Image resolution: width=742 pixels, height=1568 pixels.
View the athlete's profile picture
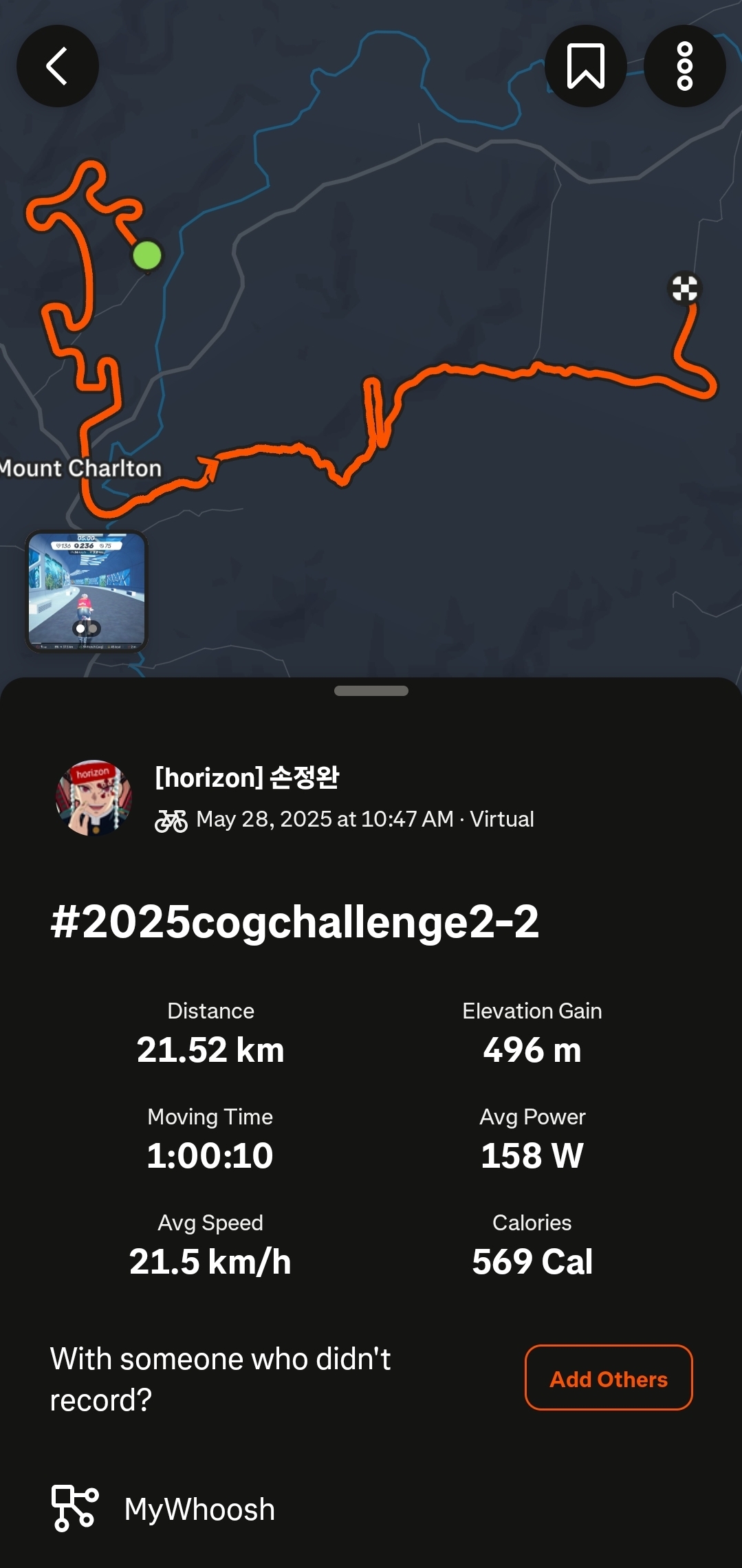click(x=94, y=798)
